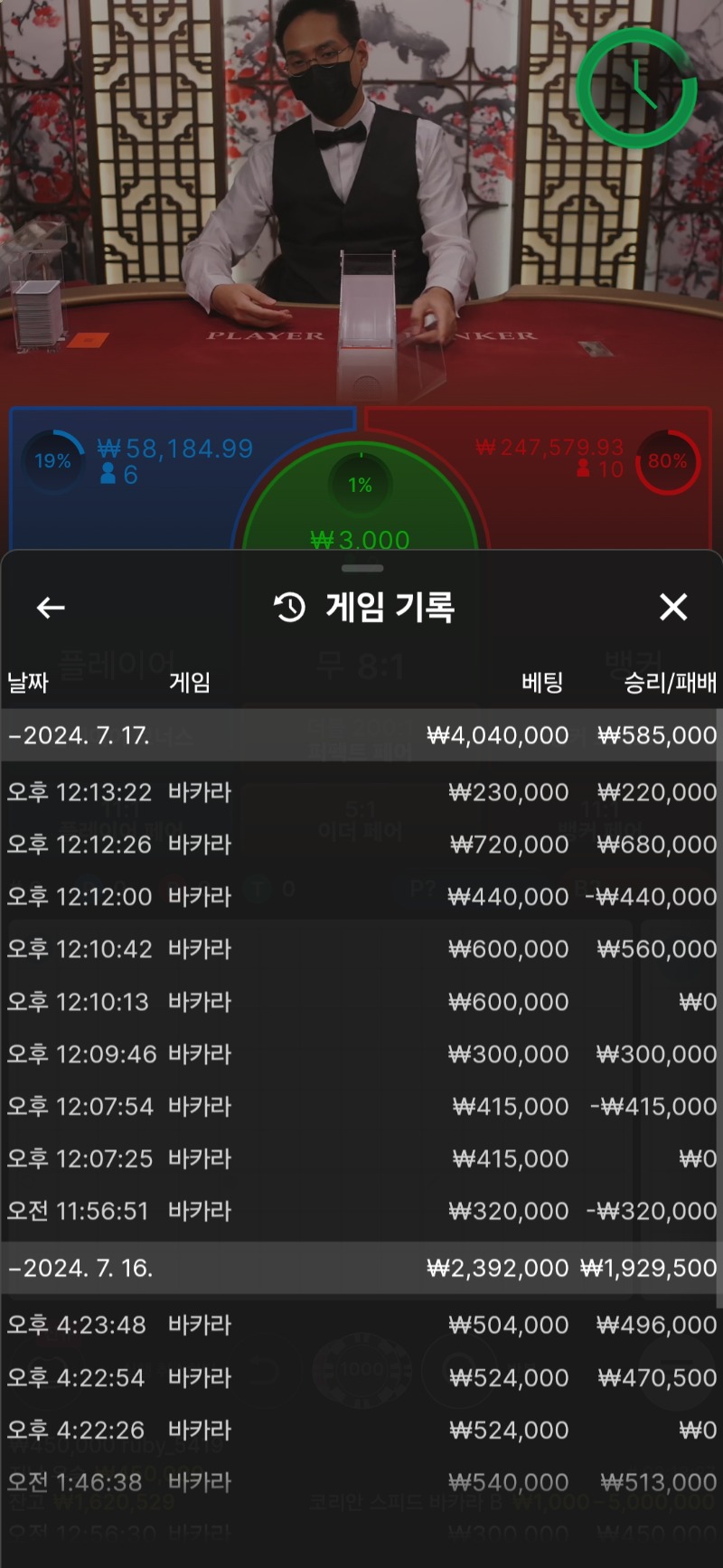Collapse the 2024. 7. 16. date group

81,1268
